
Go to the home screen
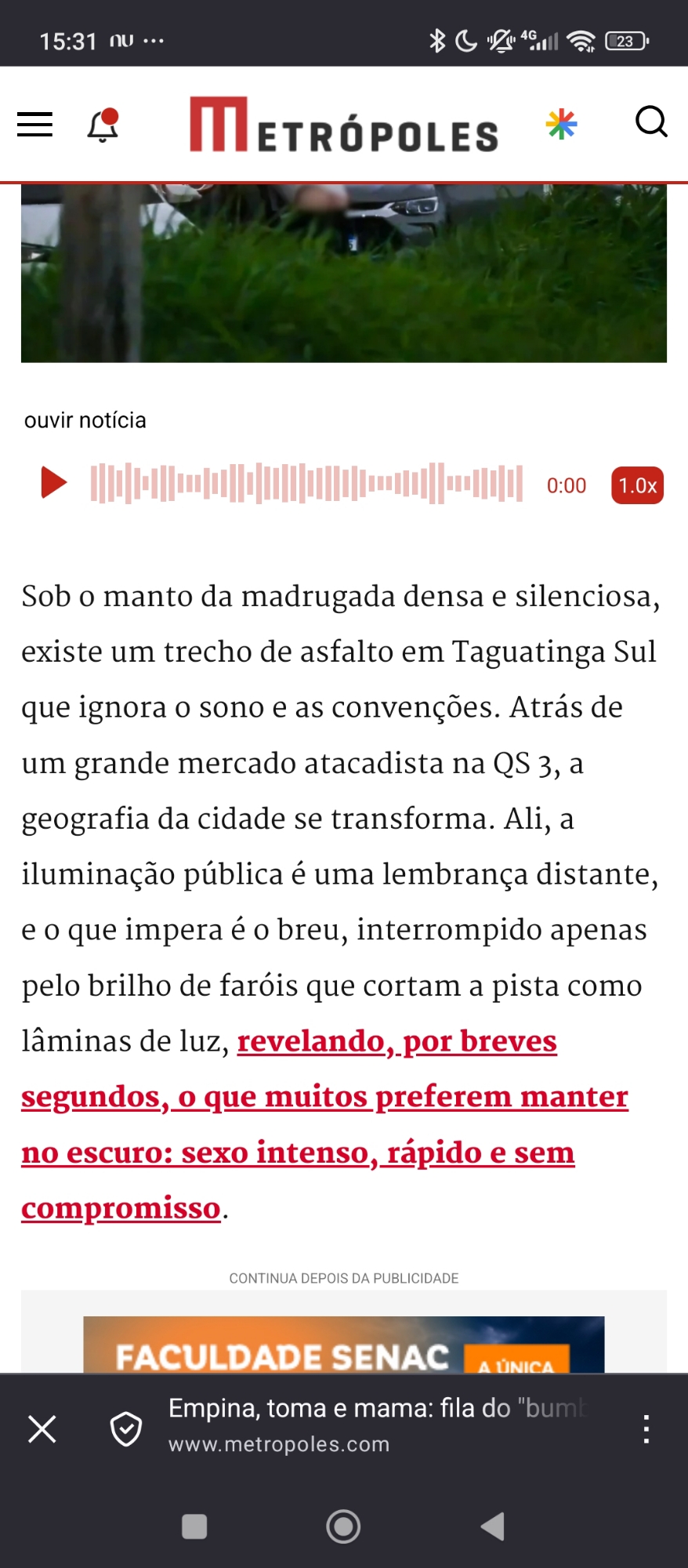[x=343, y=1526]
